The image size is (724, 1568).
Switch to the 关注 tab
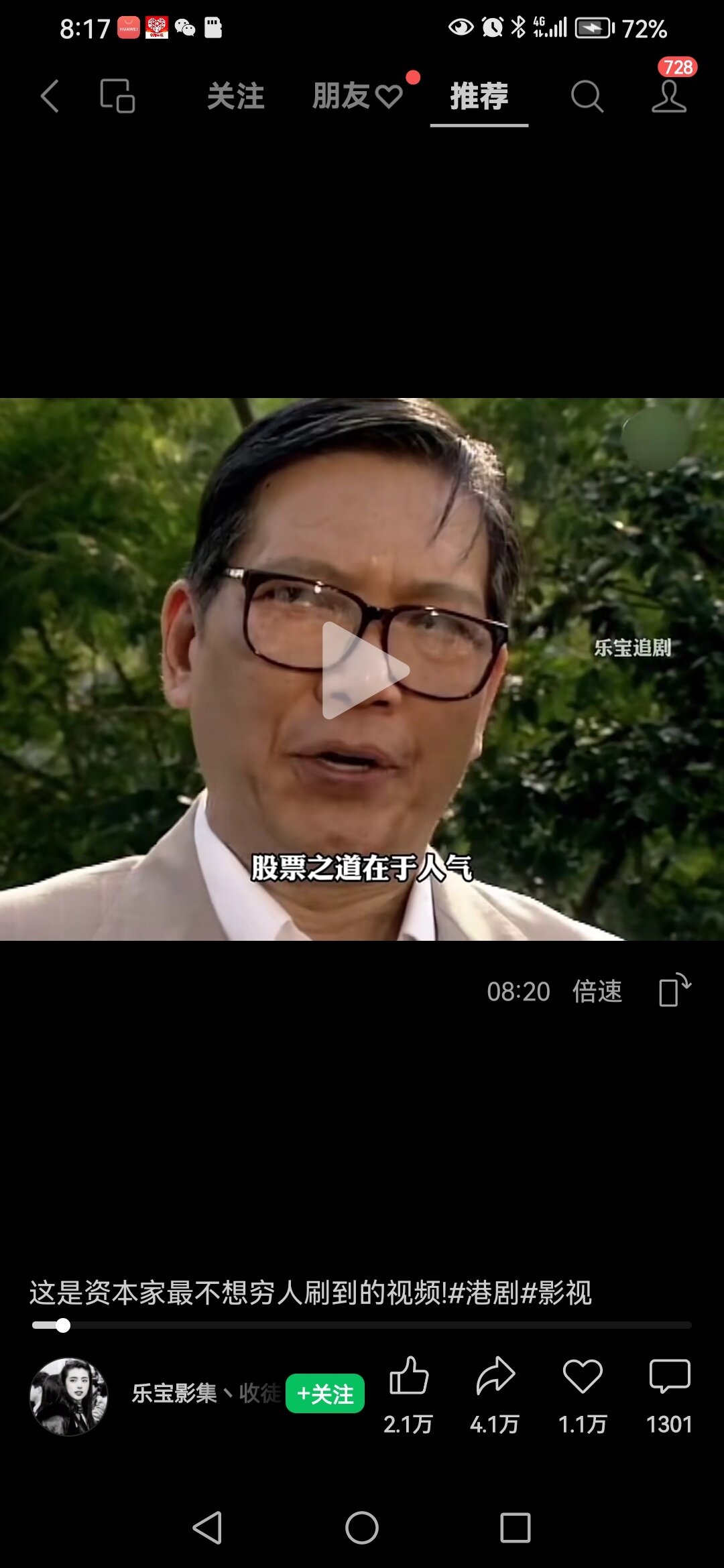[235, 96]
